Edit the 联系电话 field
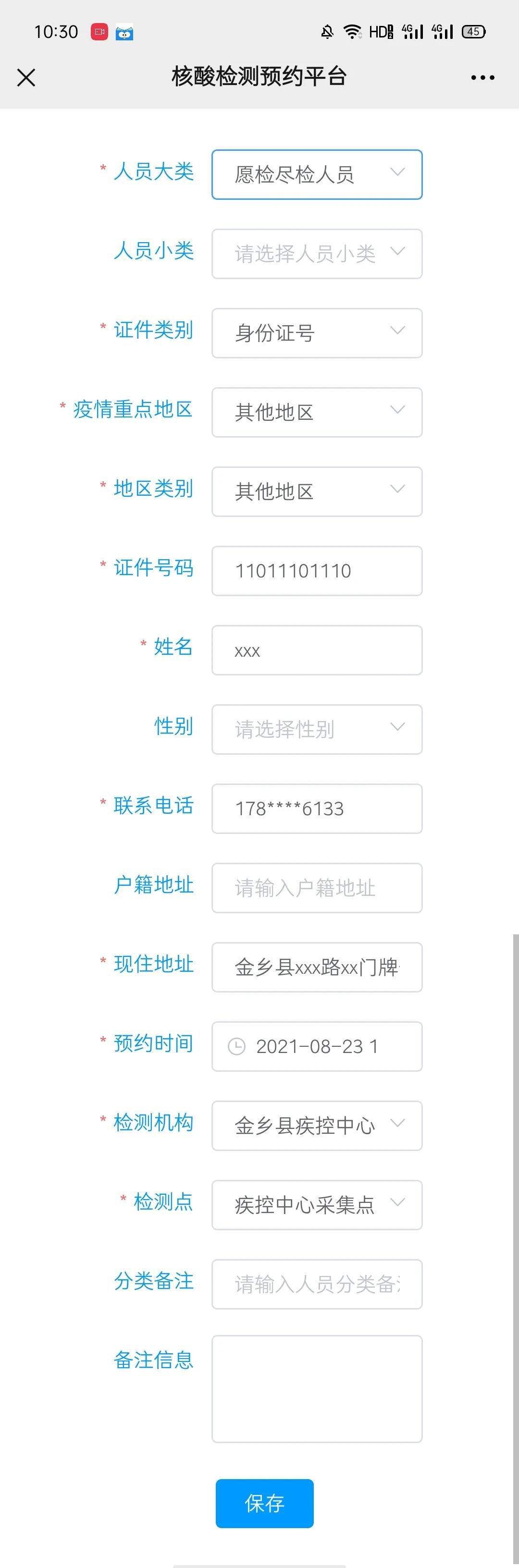The height and width of the screenshot is (1568, 519). click(x=317, y=808)
